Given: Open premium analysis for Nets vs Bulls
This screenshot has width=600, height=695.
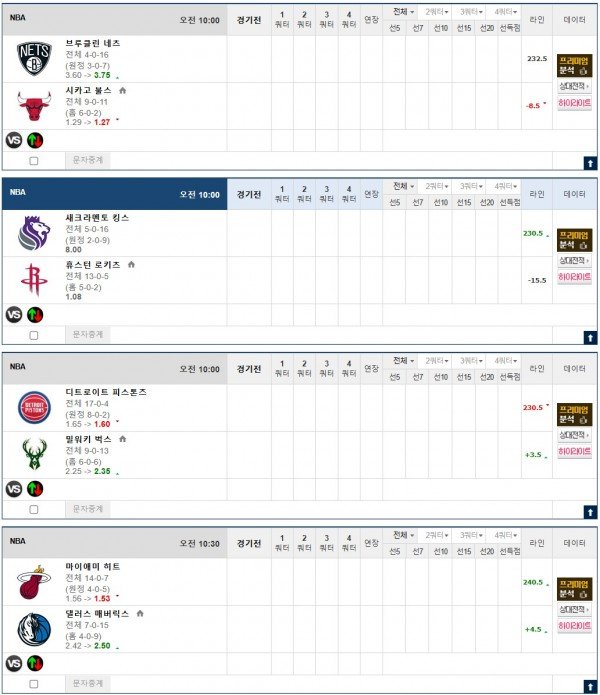Looking at the screenshot, I should pos(574,64).
